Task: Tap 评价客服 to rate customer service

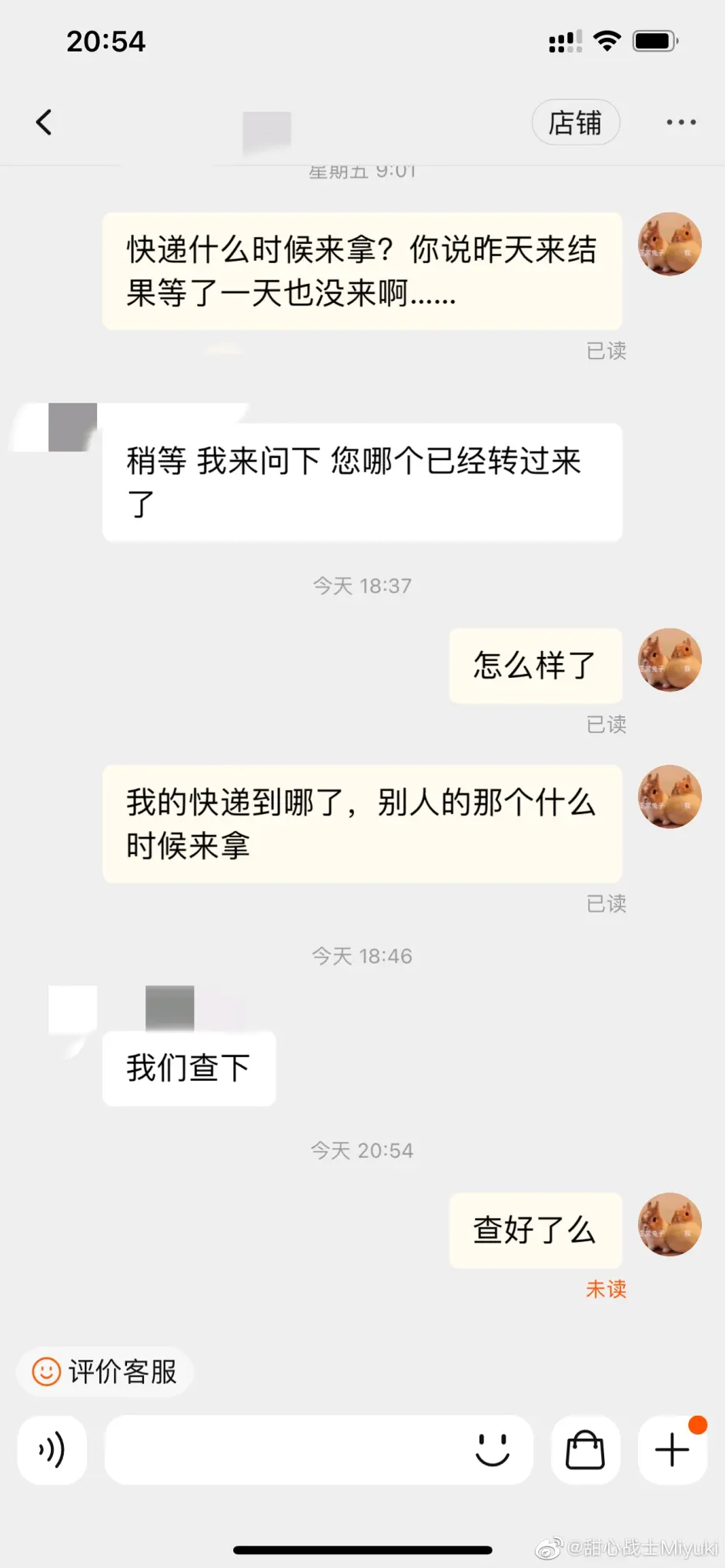Action: click(105, 1371)
